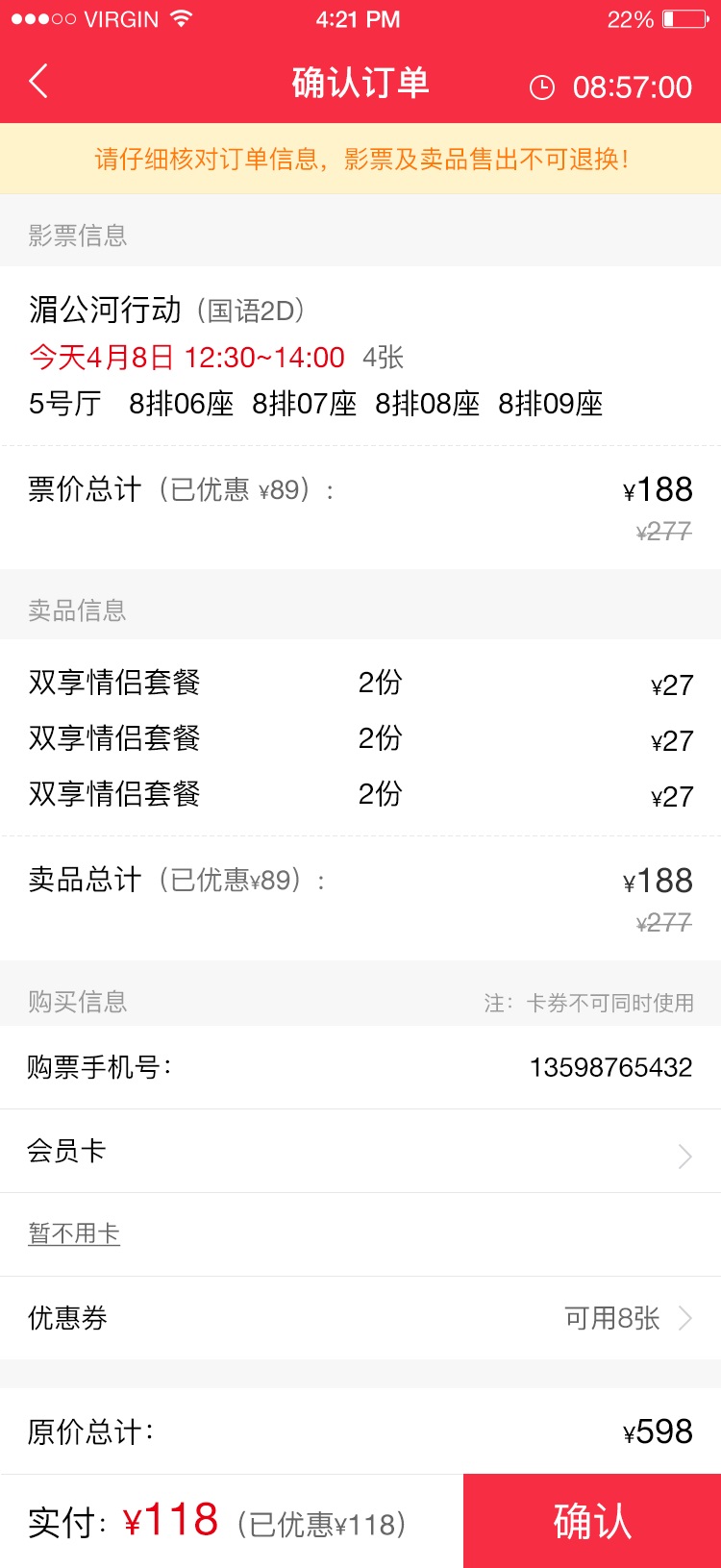Edit the 购票手机号 phone number
The width and height of the screenshot is (721, 1568).
coord(360,1067)
